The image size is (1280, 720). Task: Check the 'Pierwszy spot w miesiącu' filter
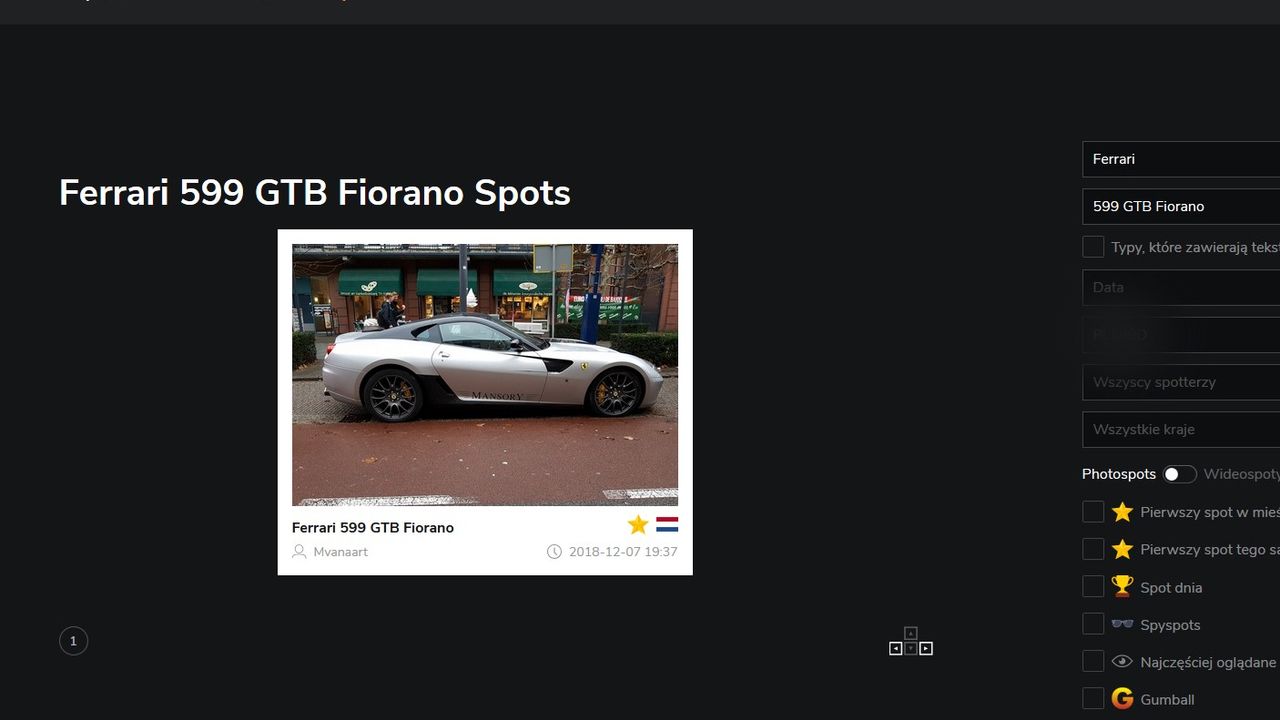pyautogui.click(x=1093, y=512)
